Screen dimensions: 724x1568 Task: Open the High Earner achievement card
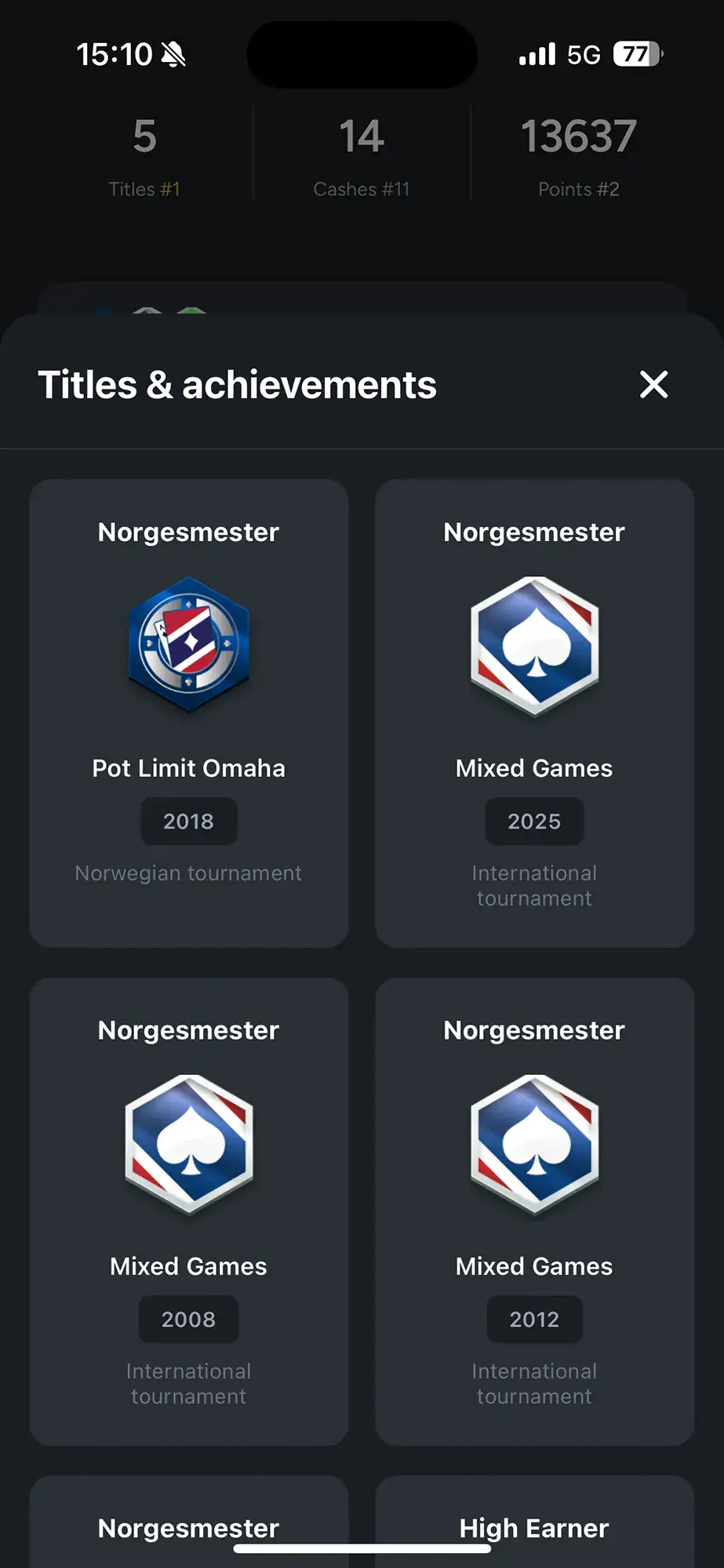click(534, 1526)
